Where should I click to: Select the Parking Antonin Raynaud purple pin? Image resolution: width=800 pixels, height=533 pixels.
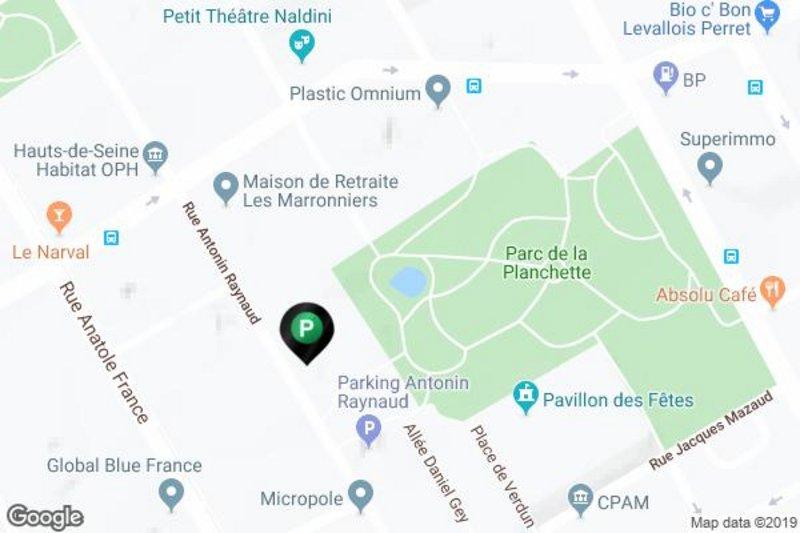click(369, 431)
